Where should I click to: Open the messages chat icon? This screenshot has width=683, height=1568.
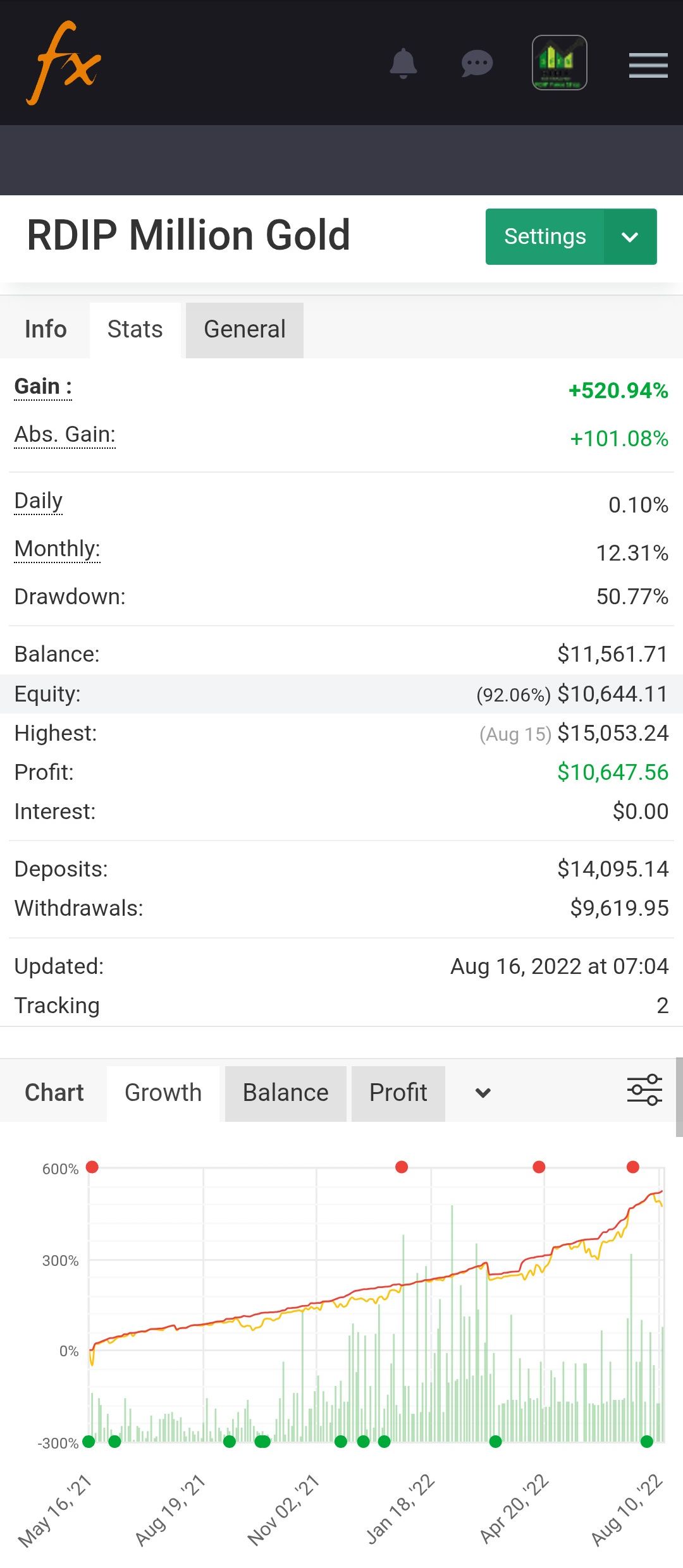point(477,63)
